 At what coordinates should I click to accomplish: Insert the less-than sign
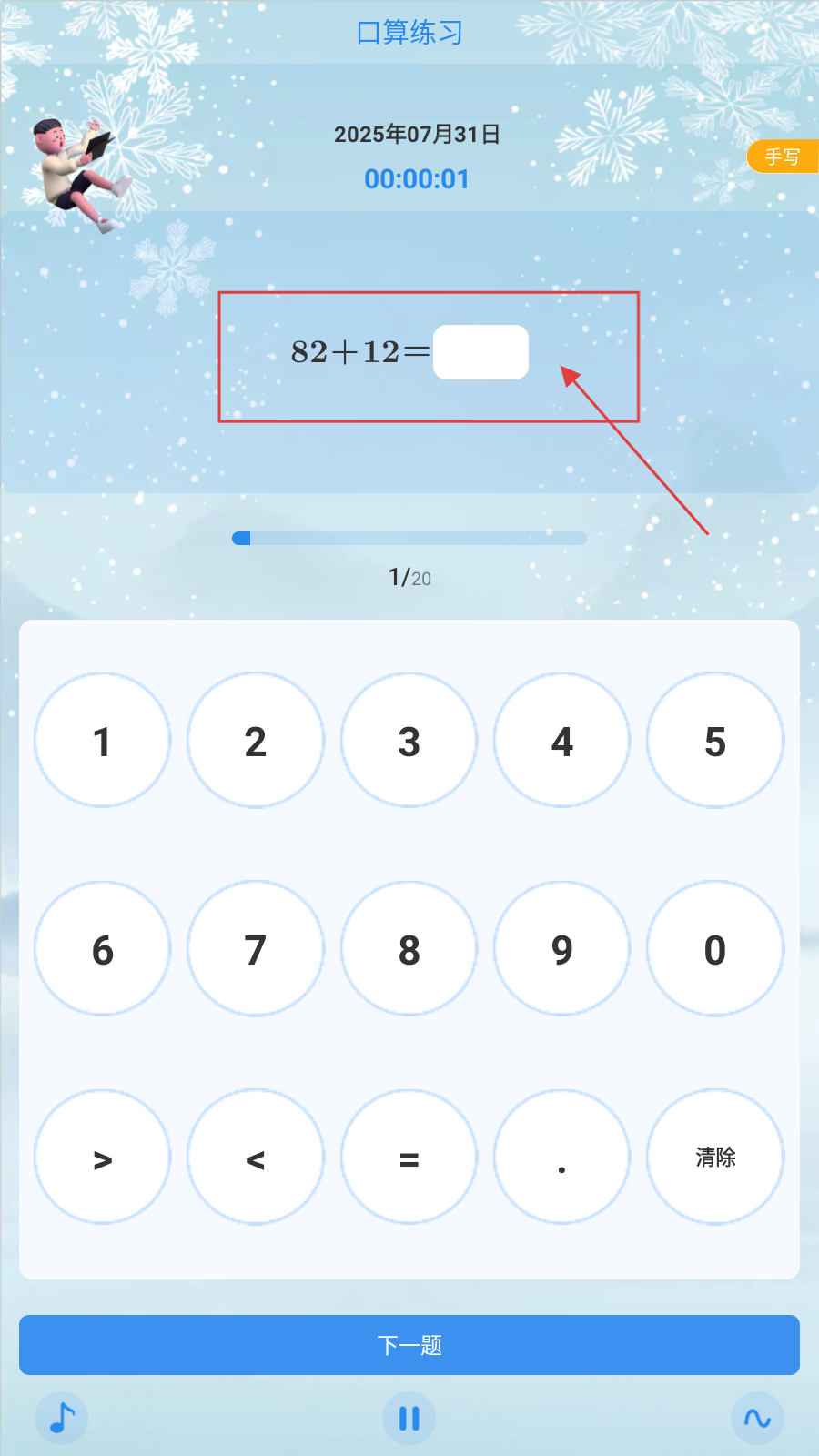click(256, 1158)
